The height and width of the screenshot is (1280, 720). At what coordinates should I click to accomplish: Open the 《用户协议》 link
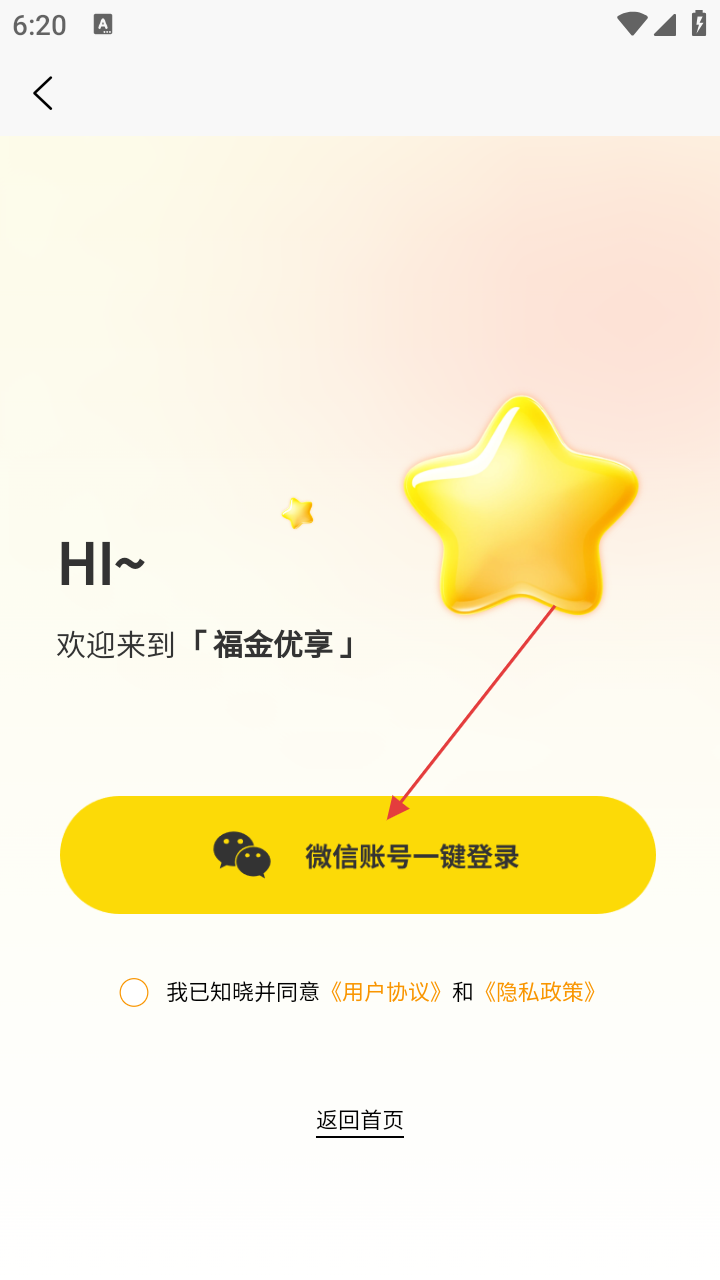[386, 992]
